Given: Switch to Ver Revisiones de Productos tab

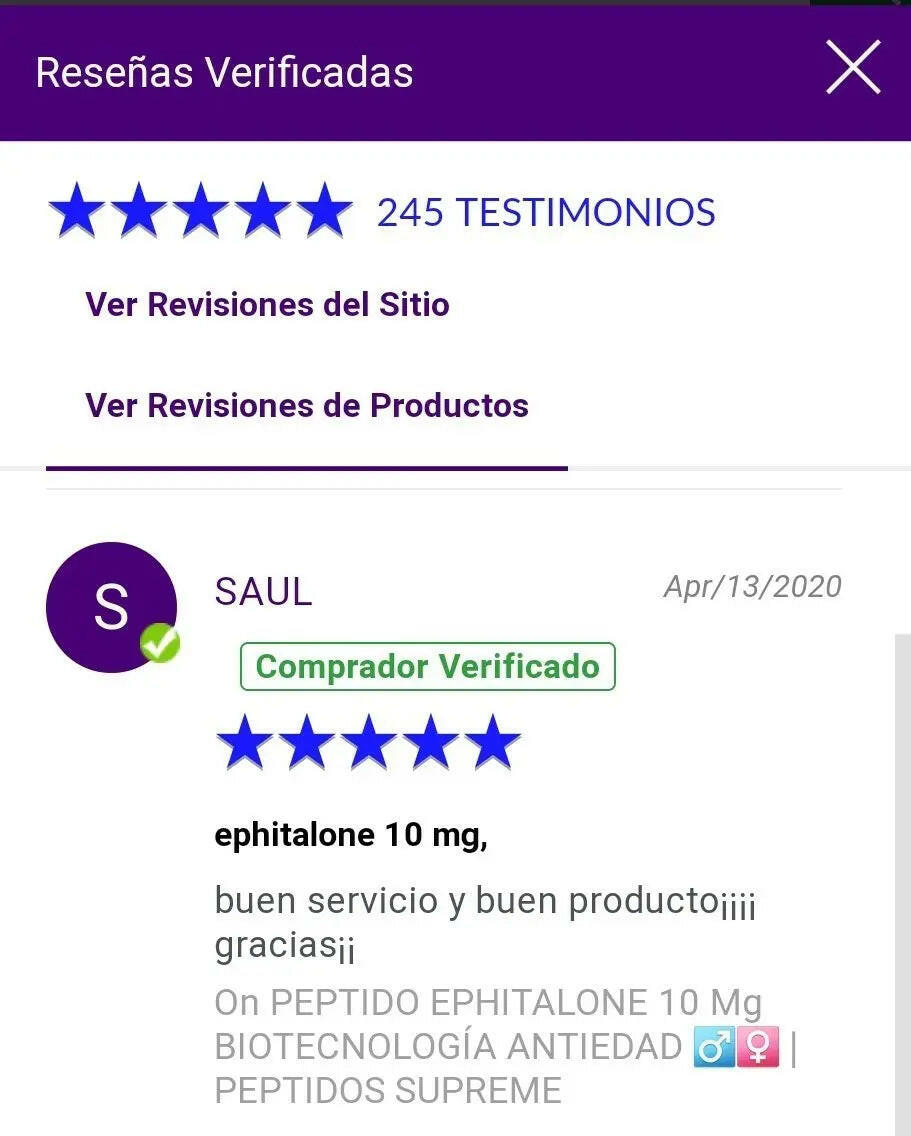Looking at the screenshot, I should coord(306,406).
